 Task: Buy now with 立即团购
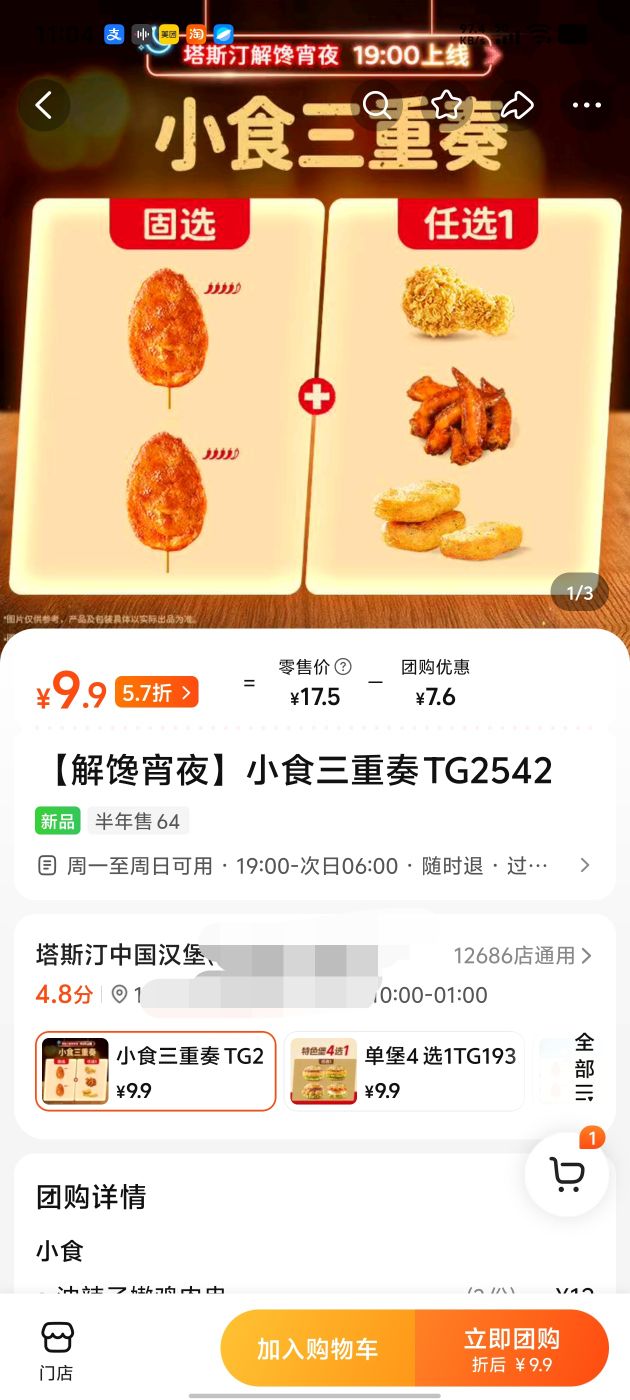512,1349
